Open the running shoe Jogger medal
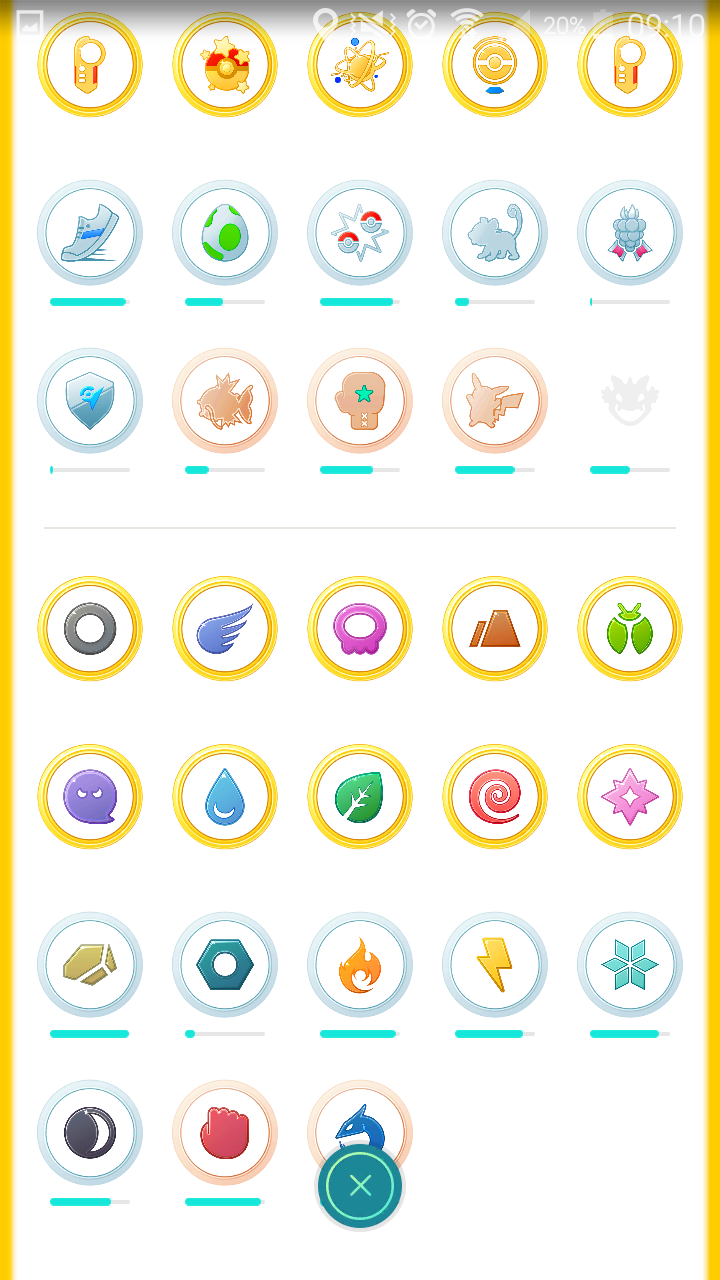 [x=90, y=233]
